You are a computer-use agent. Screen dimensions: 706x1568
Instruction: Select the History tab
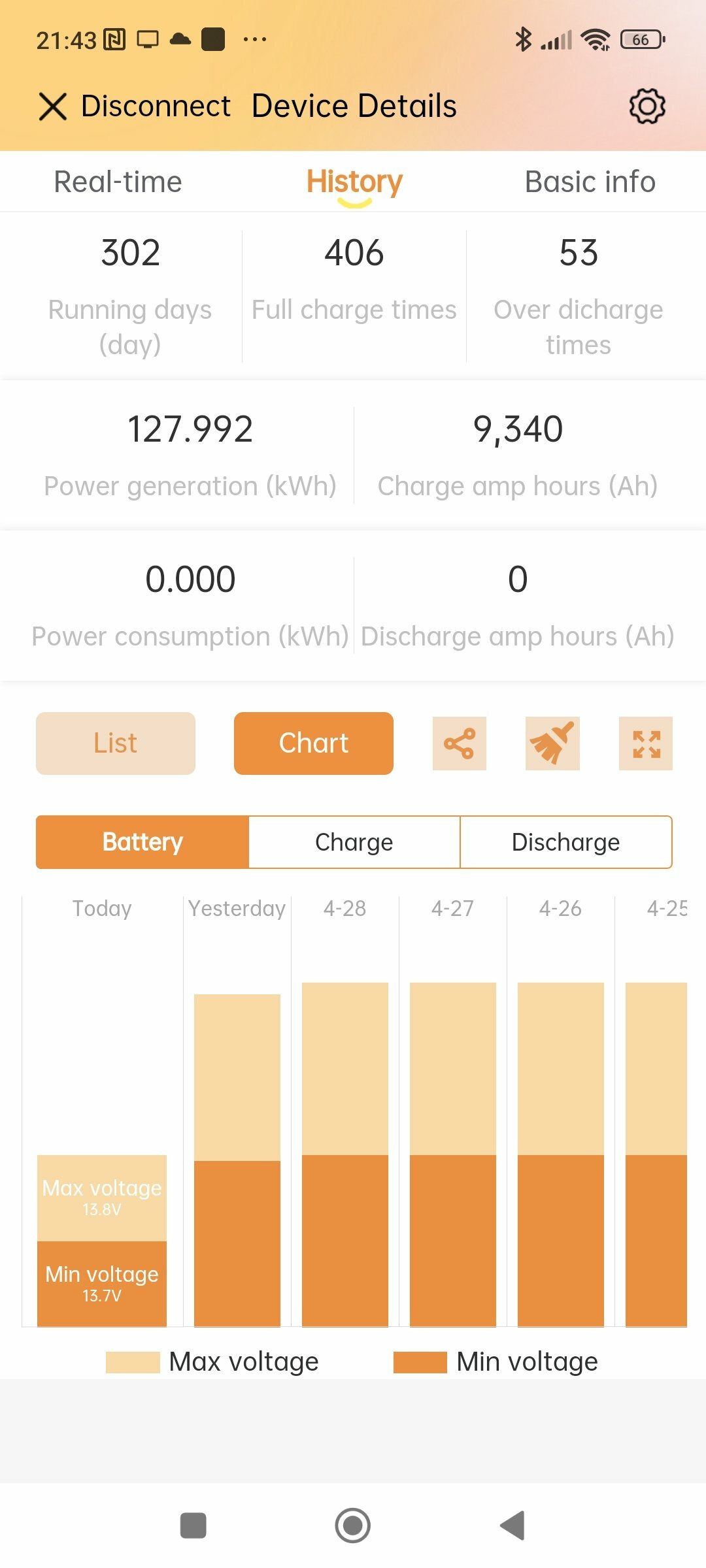click(x=354, y=183)
